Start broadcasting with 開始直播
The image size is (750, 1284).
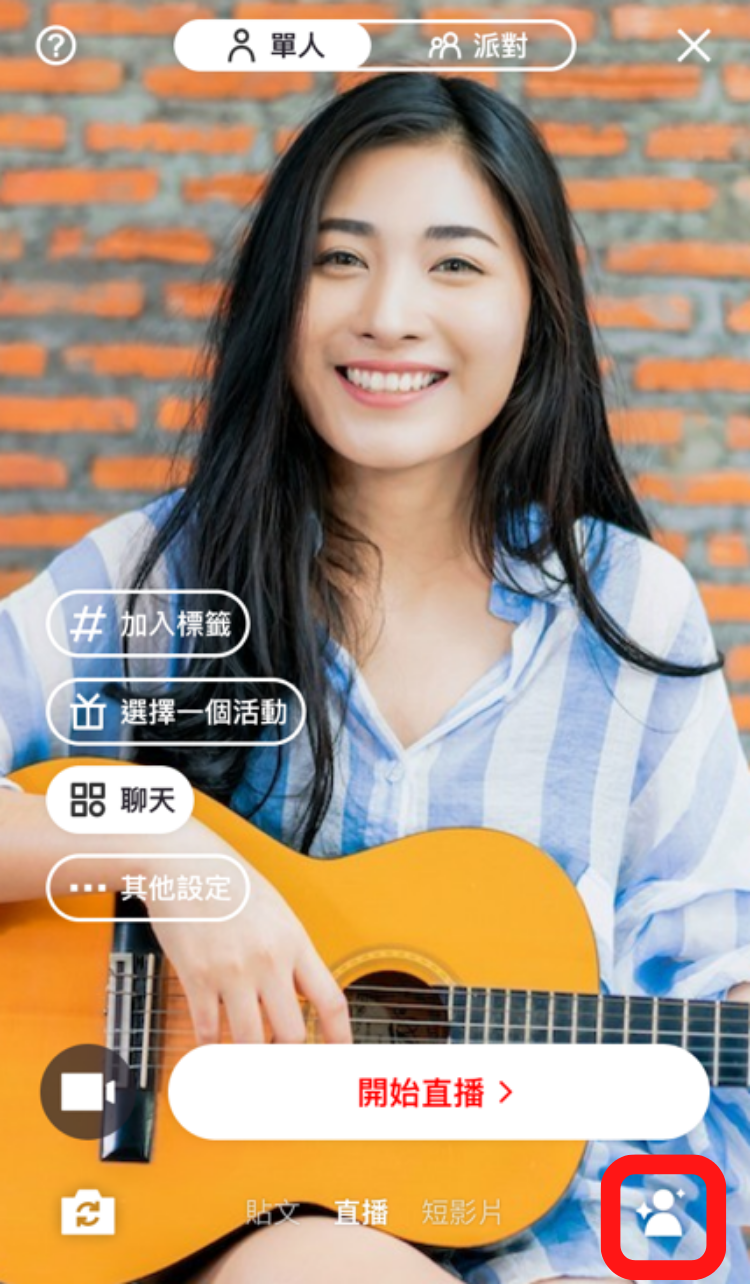click(x=438, y=1092)
